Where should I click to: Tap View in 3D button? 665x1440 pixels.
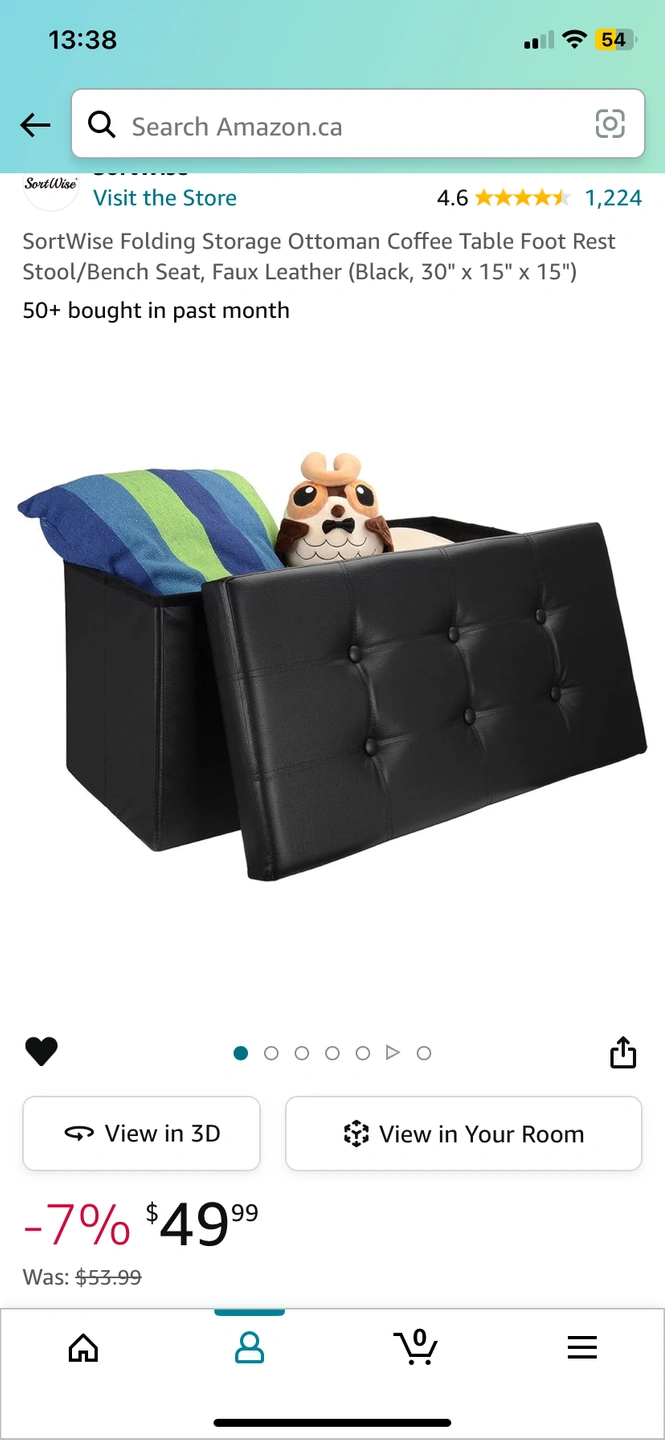[142, 1134]
